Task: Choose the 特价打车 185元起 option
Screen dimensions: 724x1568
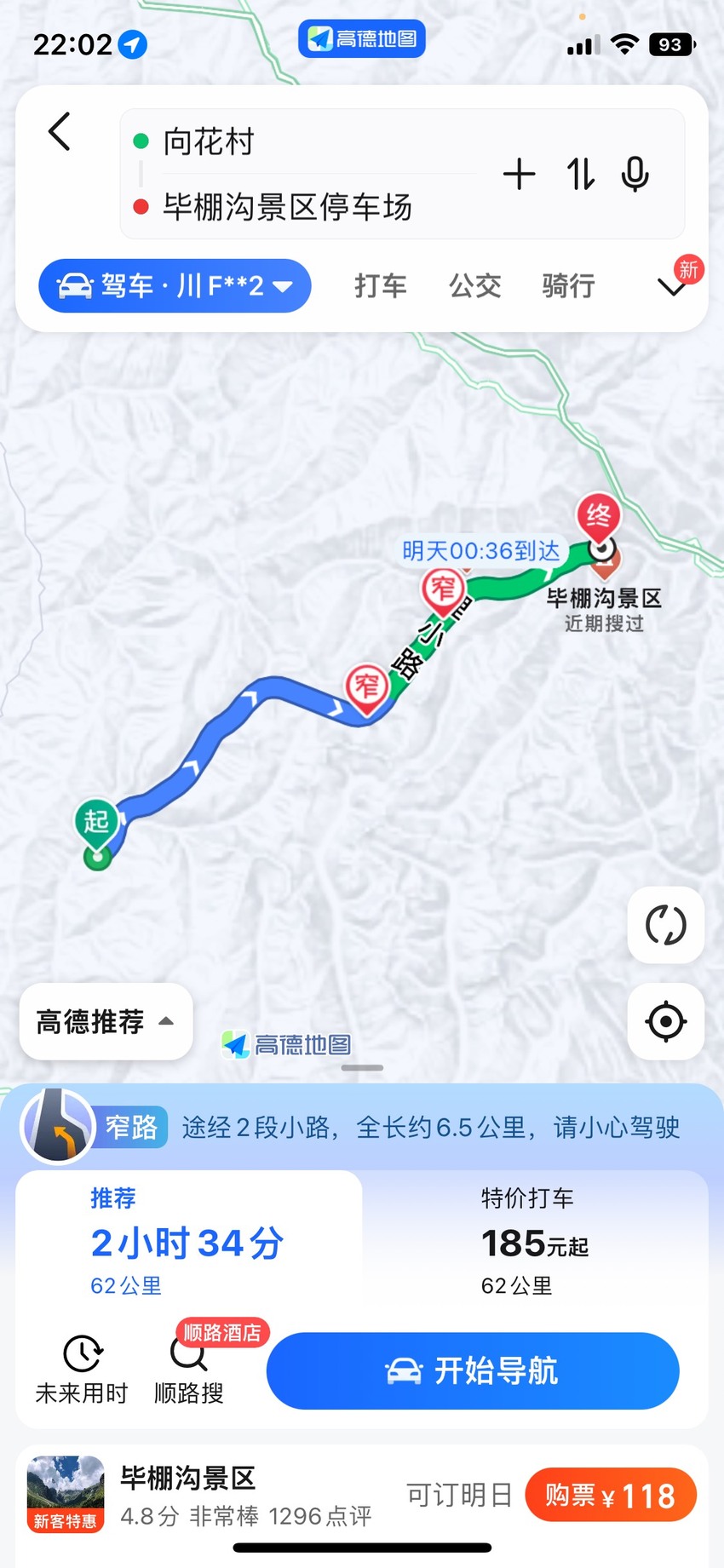Action: 535,1243
